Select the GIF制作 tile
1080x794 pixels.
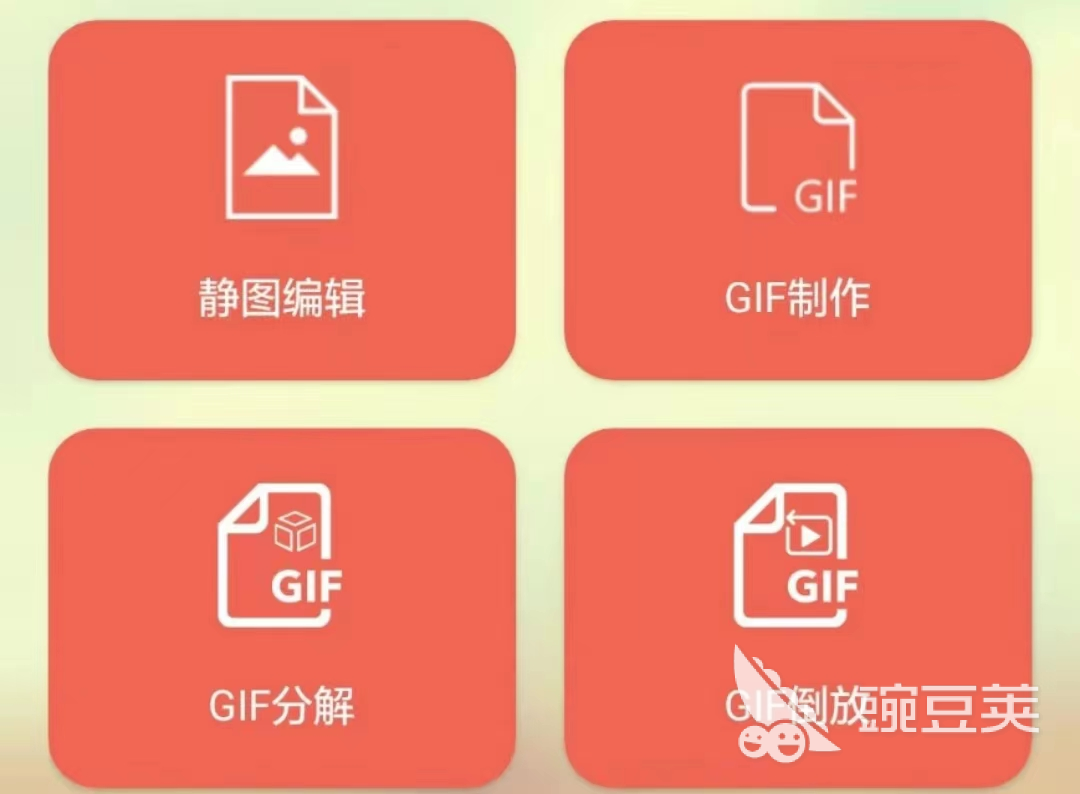pyautogui.click(x=798, y=200)
